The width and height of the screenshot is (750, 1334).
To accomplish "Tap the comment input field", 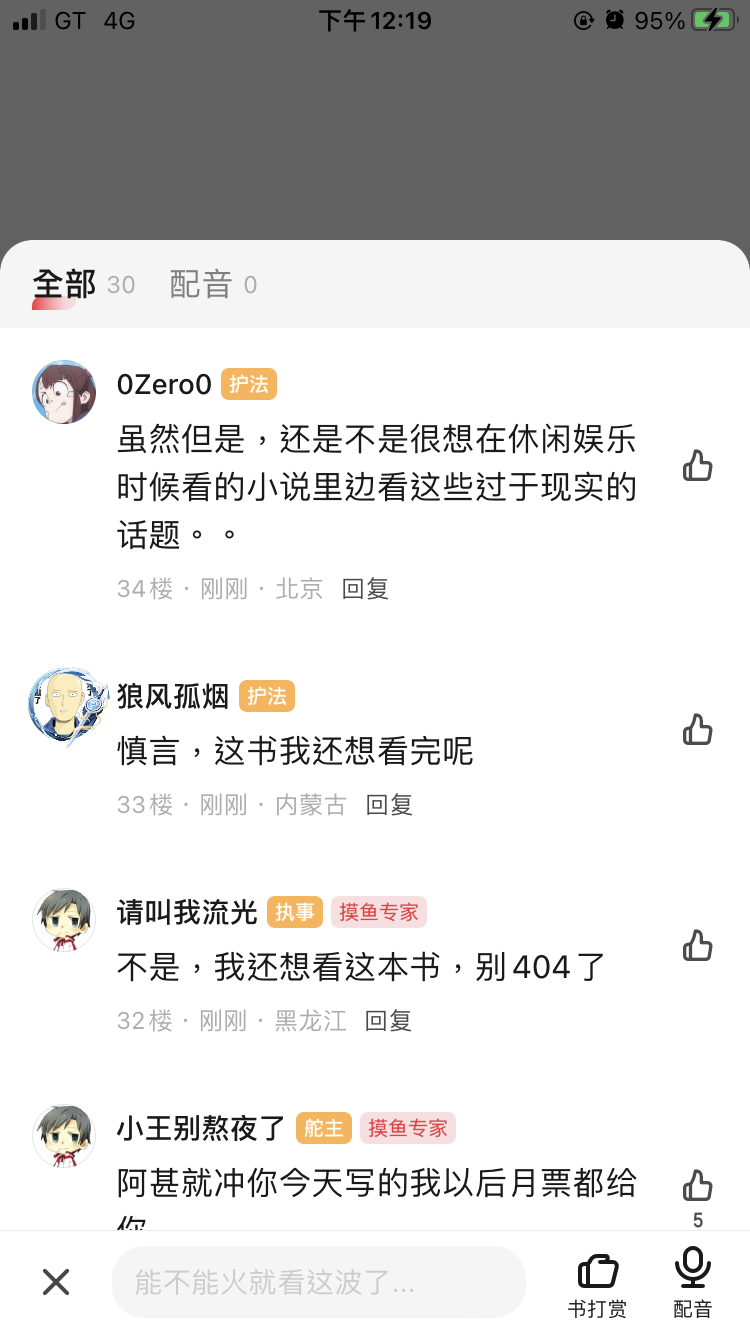I will [318, 1282].
